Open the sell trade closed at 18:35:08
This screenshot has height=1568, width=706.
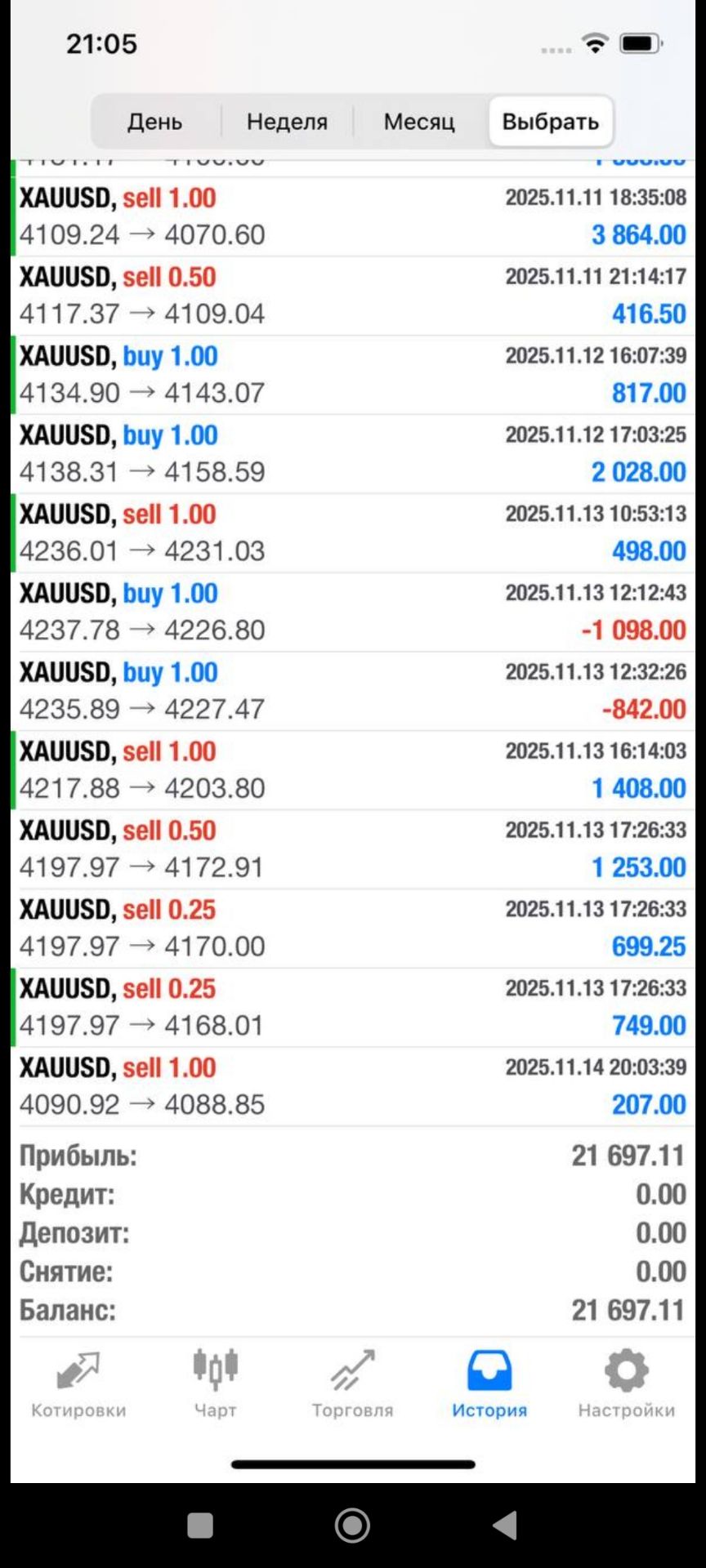(353, 216)
